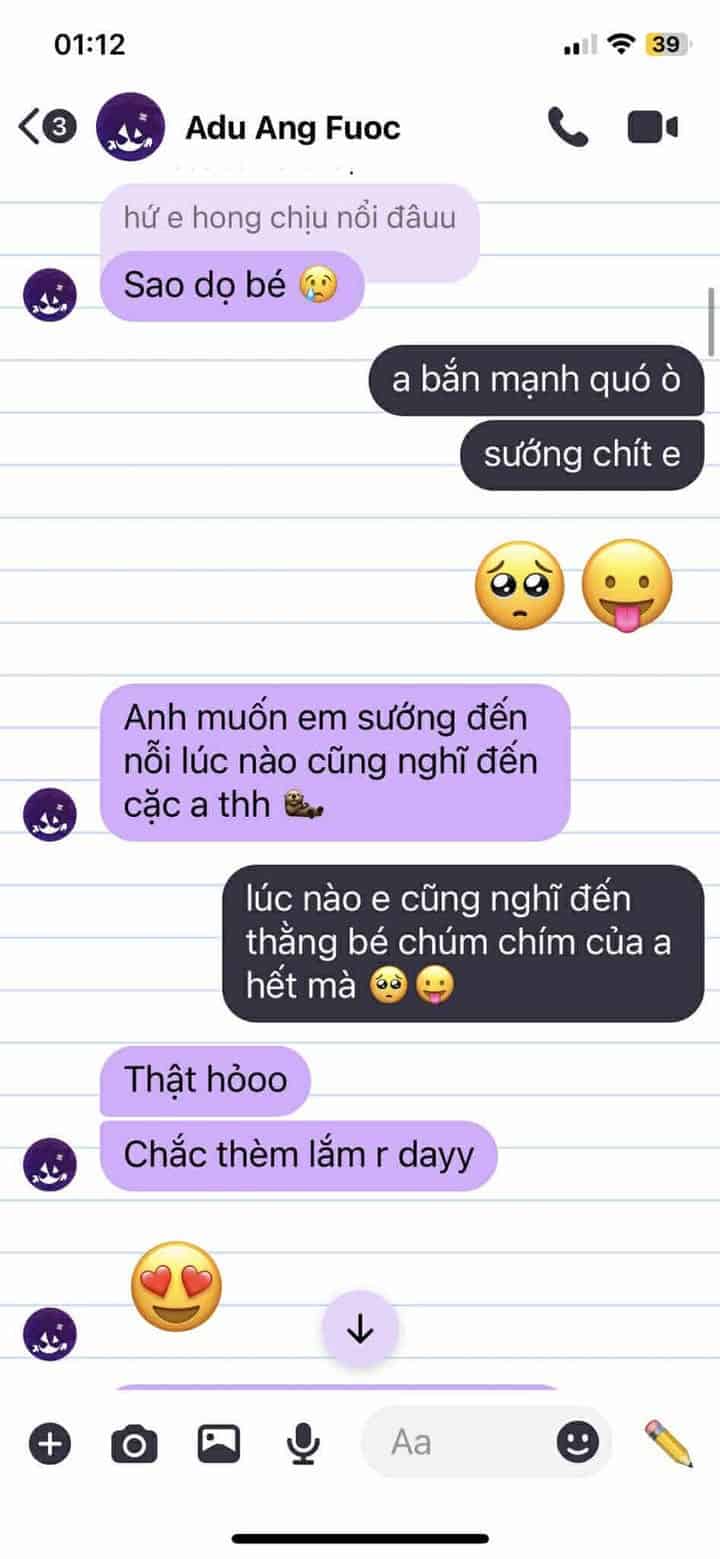Open the emoji picker
The height and width of the screenshot is (1559, 720).
(x=578, y=1442)
